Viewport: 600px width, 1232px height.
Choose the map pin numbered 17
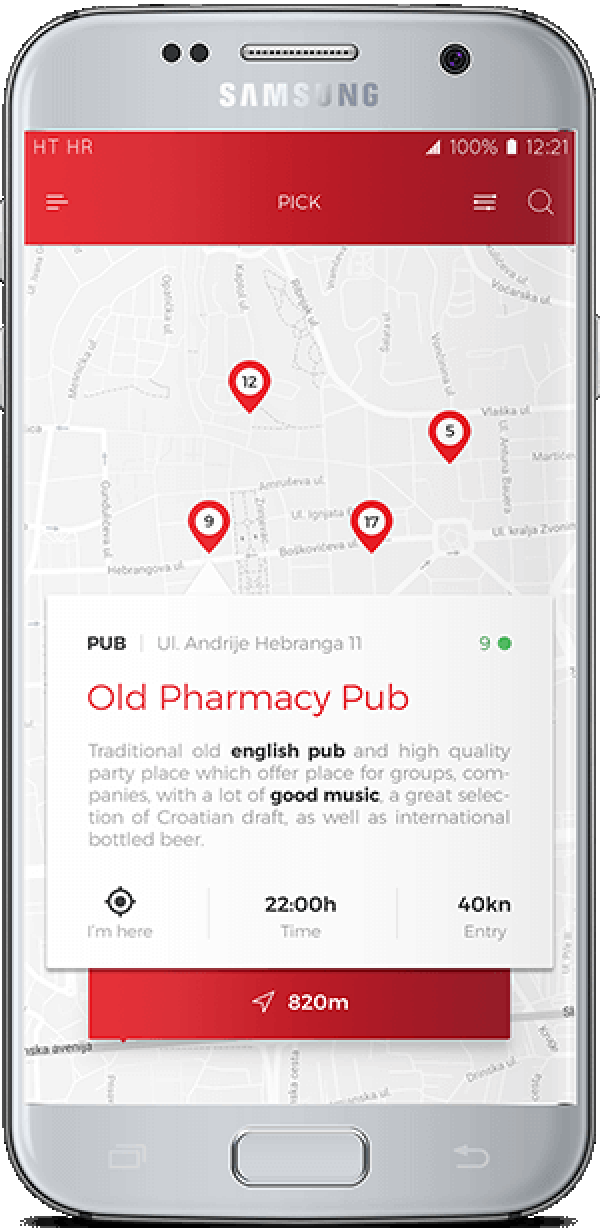[371, 525]
